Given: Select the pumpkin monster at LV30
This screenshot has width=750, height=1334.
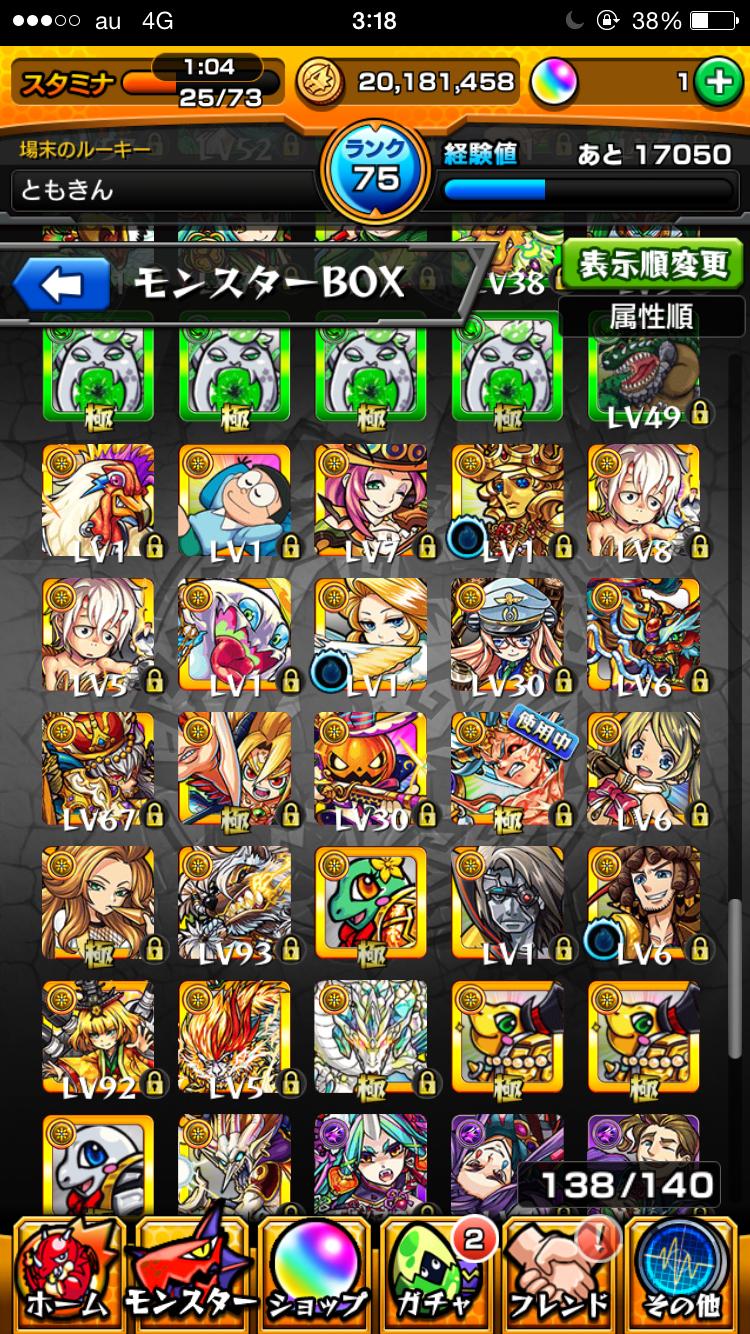Looking at the screenshot, I should pyautogui.click(x=371, y=769).
